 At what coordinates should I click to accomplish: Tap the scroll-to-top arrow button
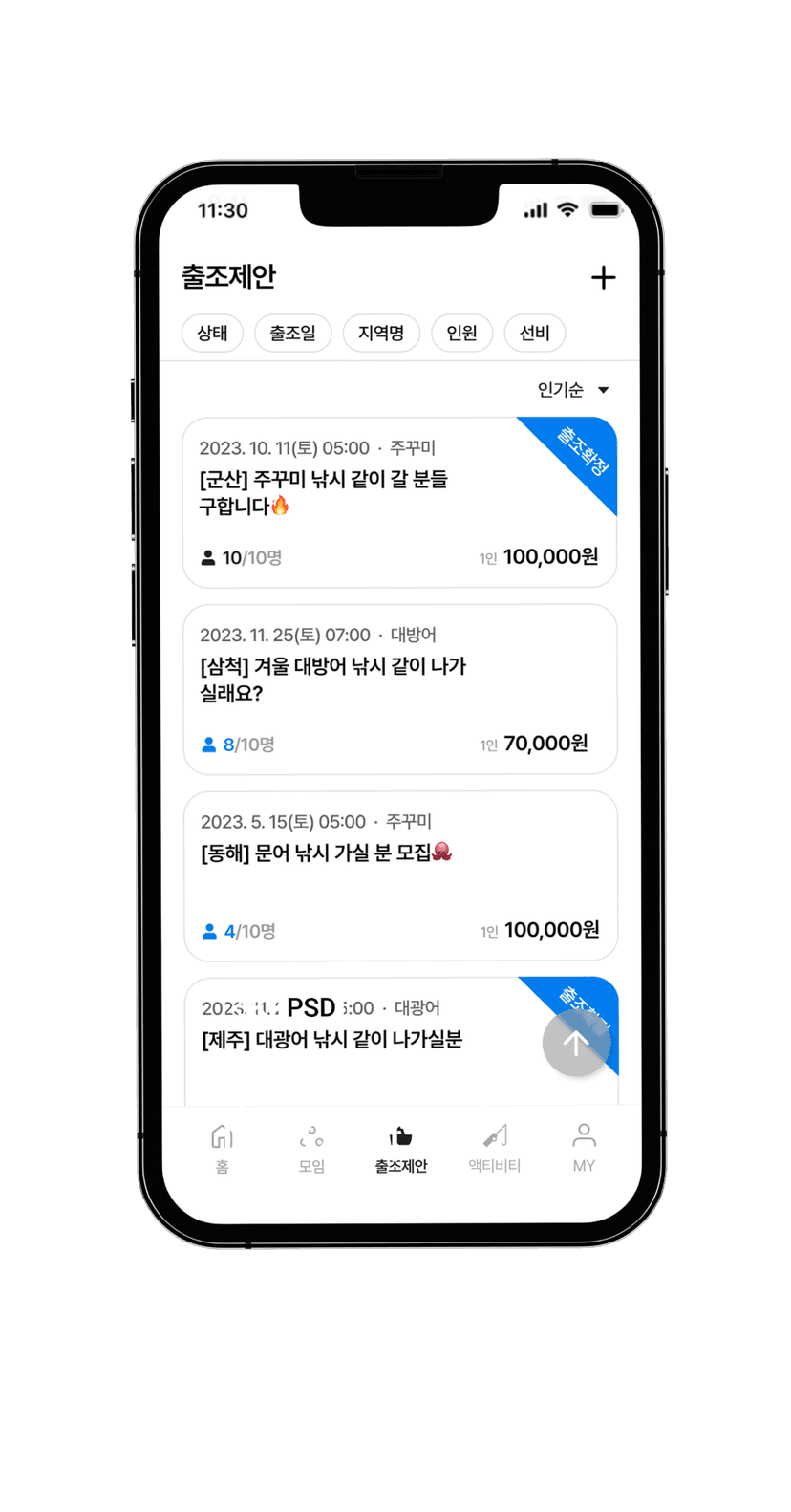point(576,1043)
